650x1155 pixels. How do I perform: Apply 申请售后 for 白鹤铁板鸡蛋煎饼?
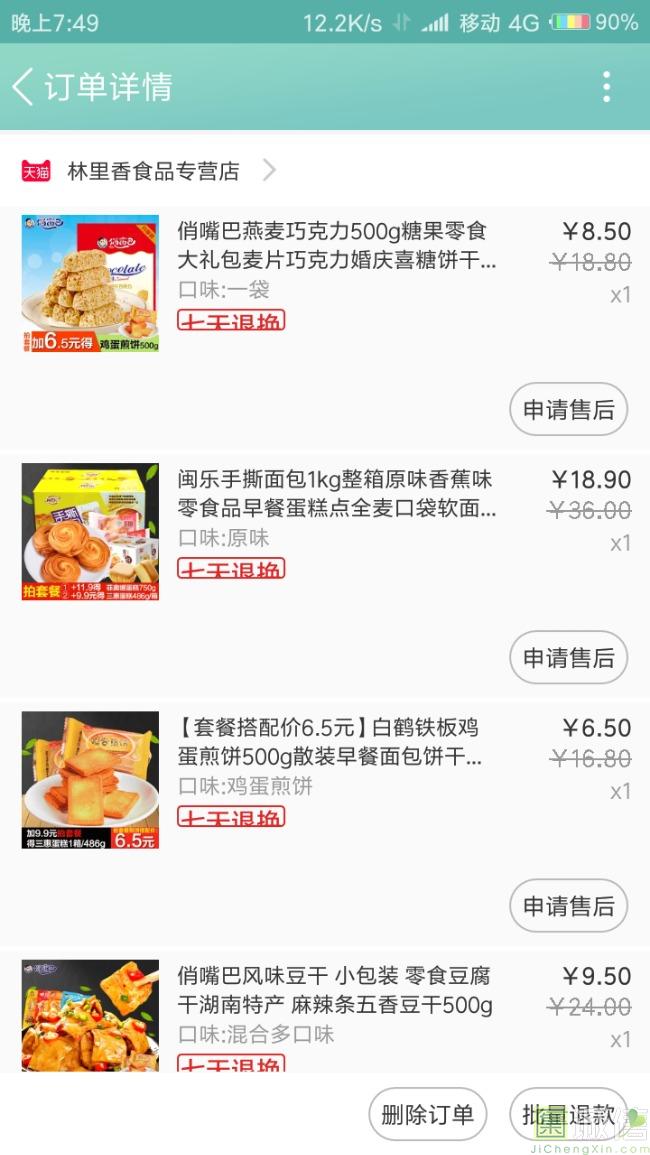568,905
